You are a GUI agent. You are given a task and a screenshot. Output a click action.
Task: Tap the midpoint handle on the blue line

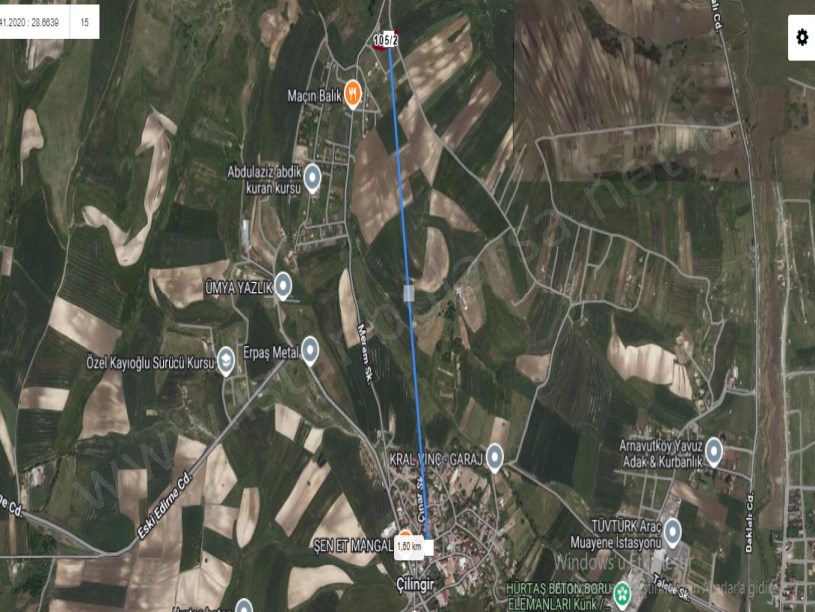pos(408,292)
